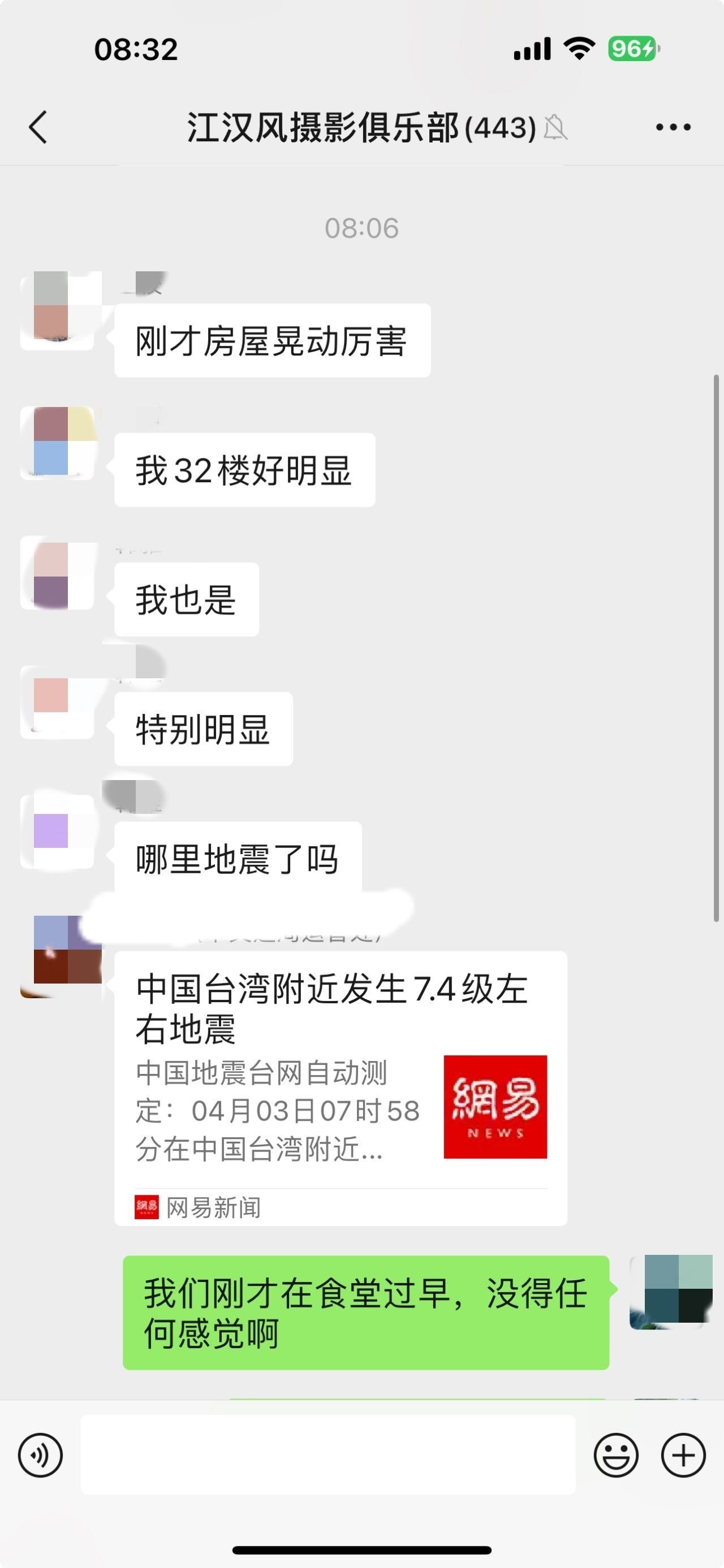Tap avatar of sender of 刚才房屋晃动厉害
Screen dimensions: 724x1568
click(x=57, y=312)
